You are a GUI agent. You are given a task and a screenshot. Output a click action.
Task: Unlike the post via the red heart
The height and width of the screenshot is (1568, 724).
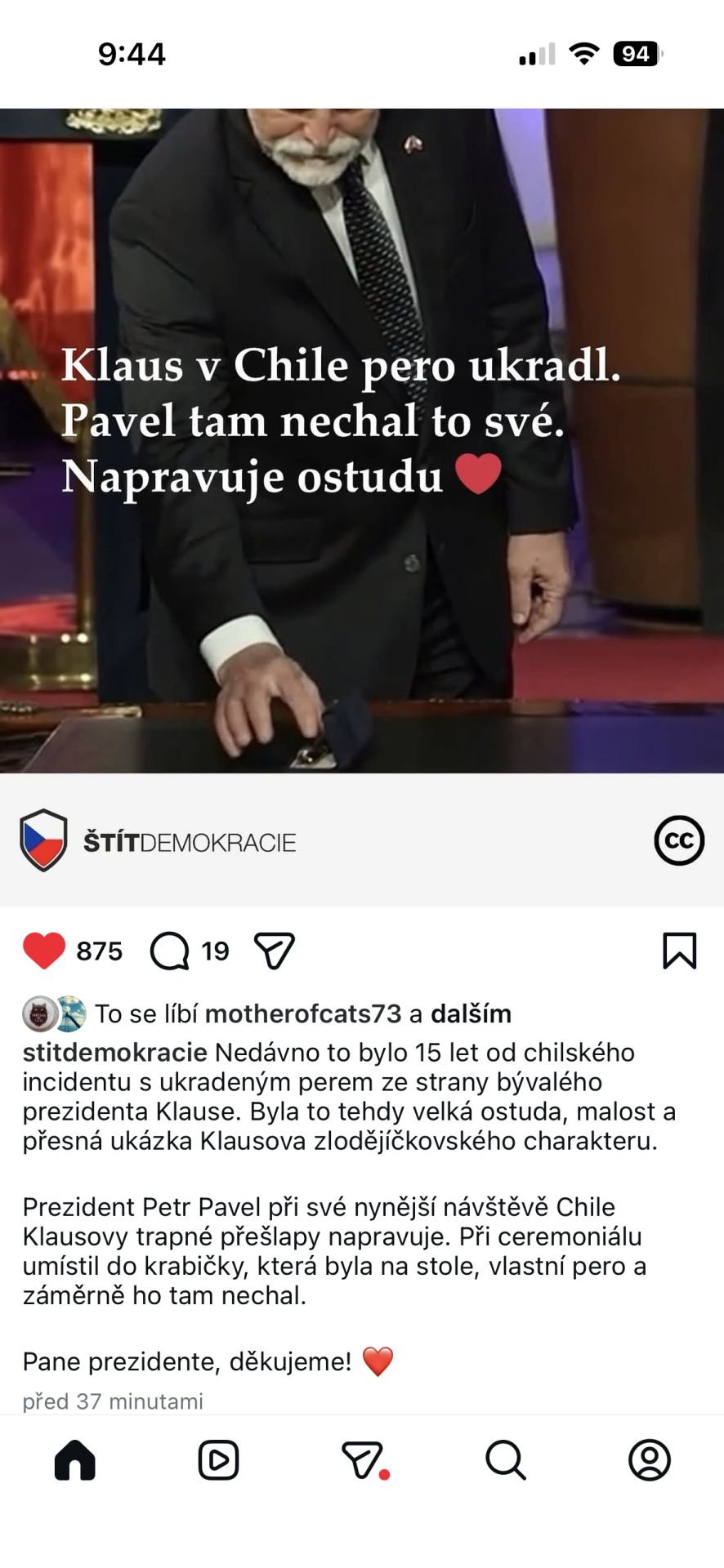[44, 951]
